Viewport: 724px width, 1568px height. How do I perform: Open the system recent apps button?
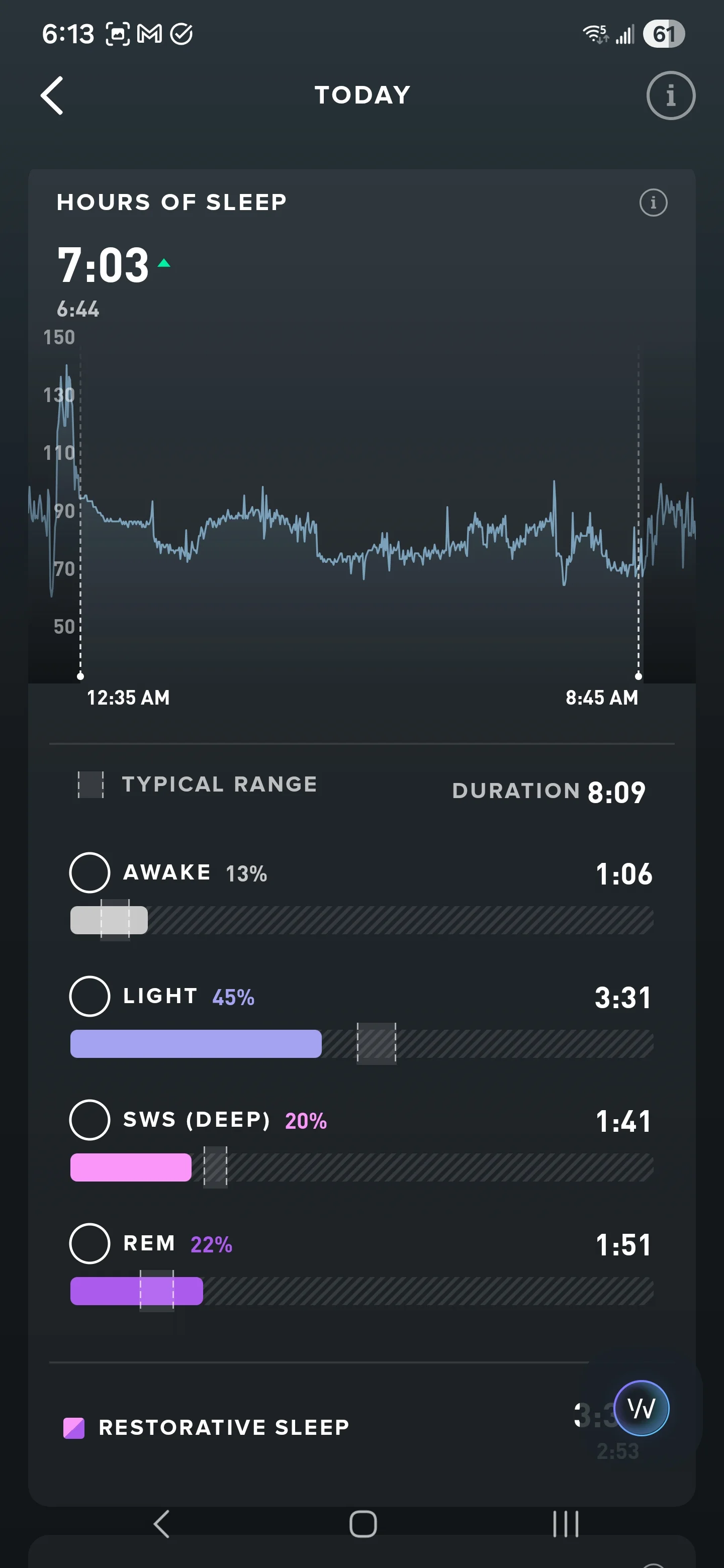point(566,1524)
